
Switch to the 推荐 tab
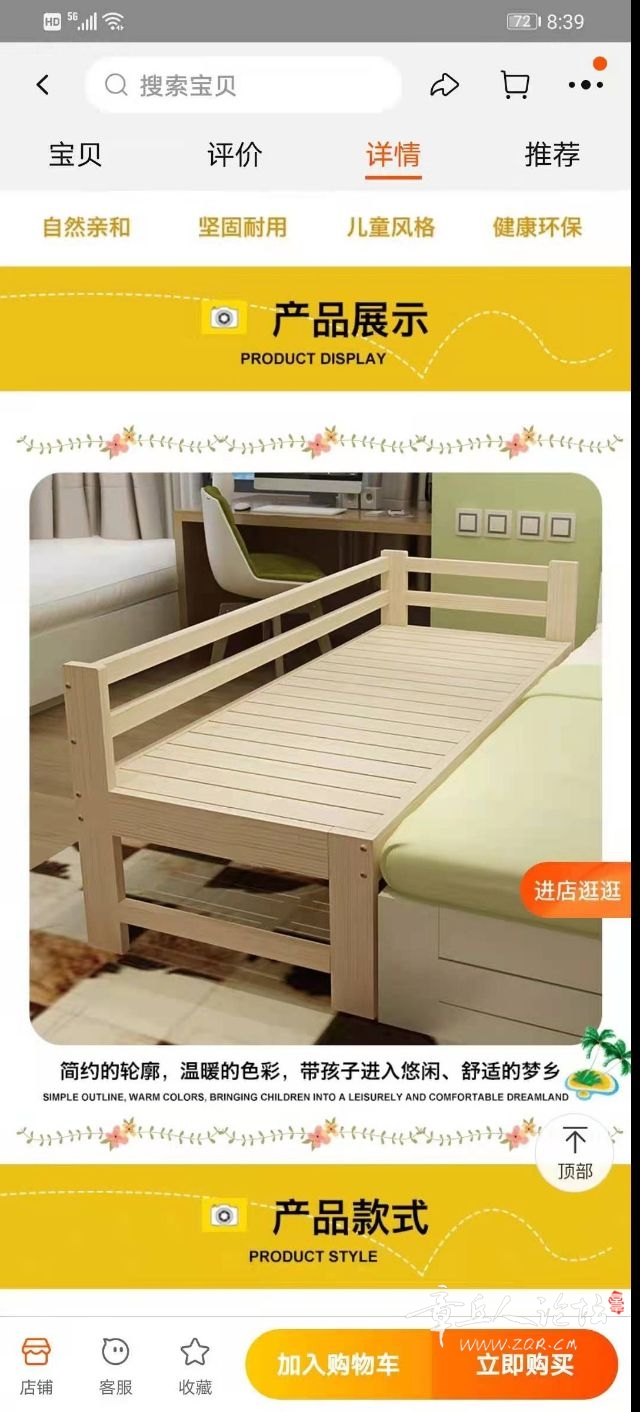click(552, 155)
